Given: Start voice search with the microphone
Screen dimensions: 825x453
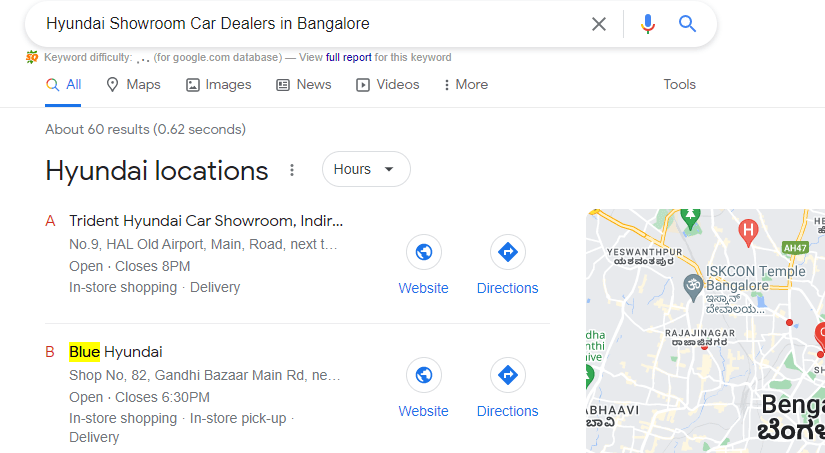Looking at the screenshot, I should coord(648,24).
